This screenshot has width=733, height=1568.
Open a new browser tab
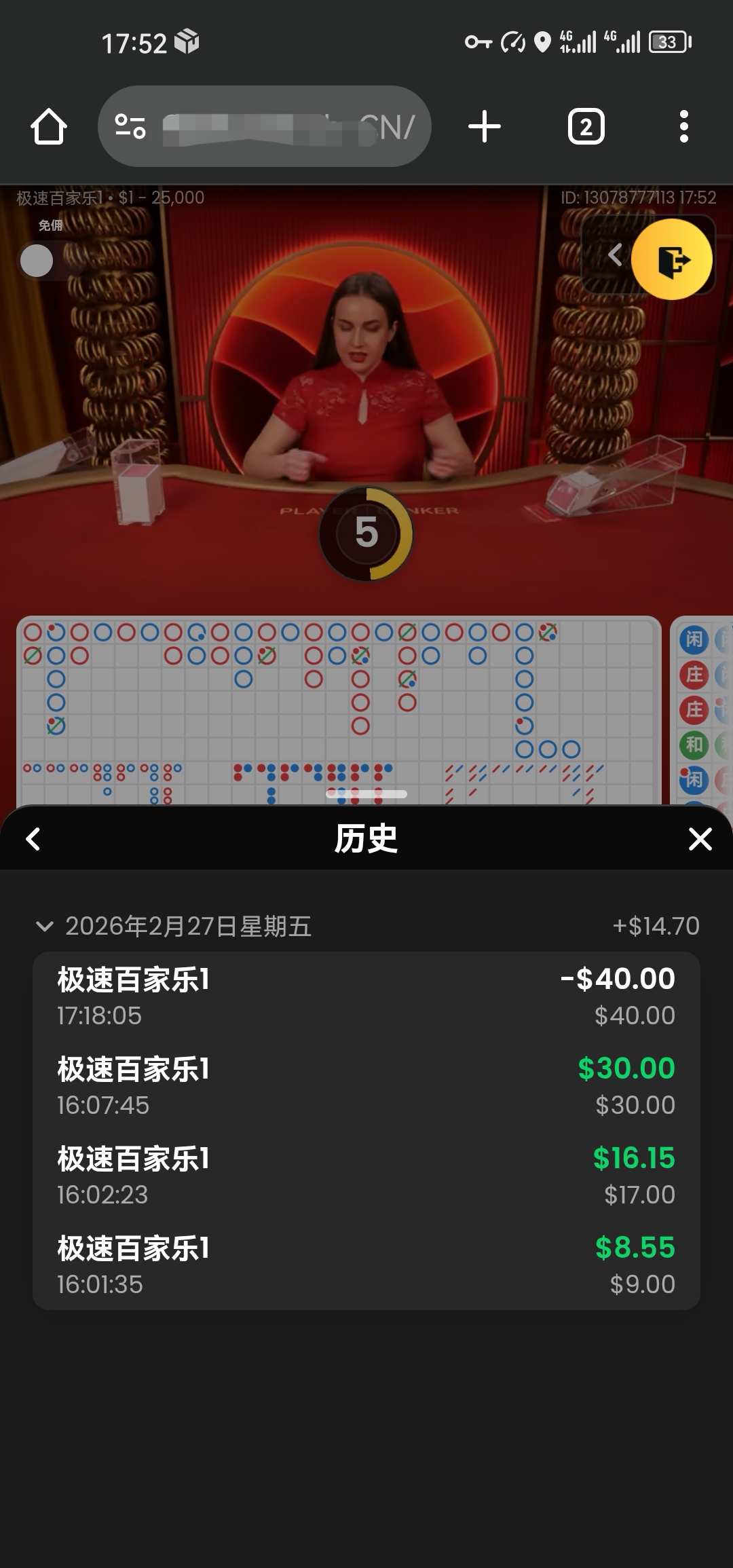(485, 126)
